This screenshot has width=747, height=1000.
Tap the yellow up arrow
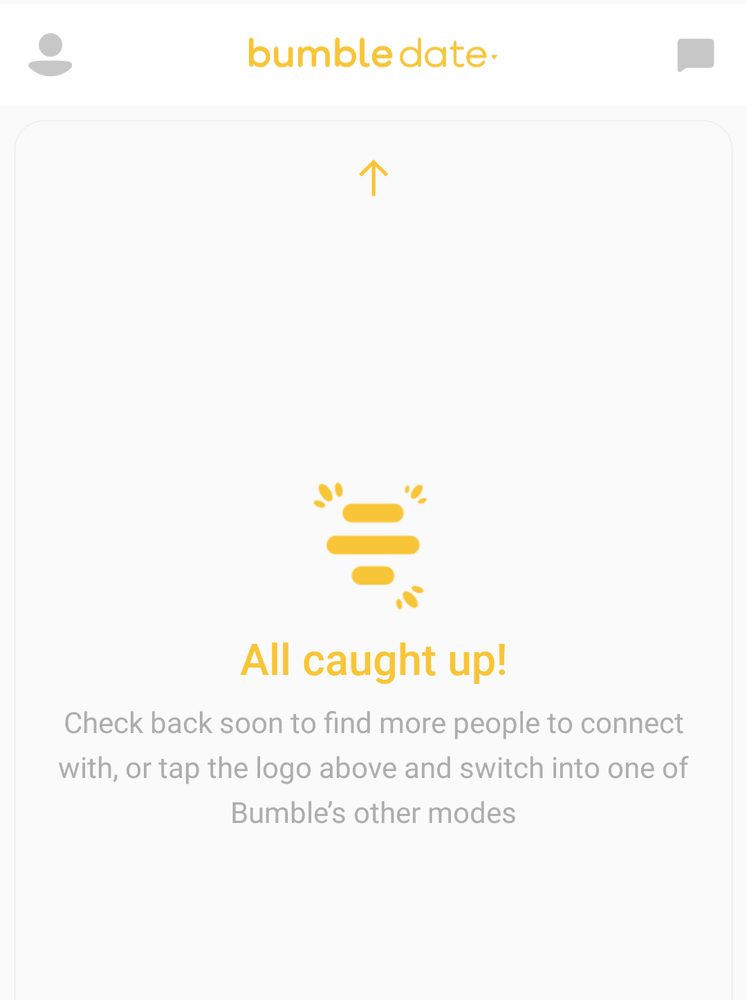point(373,178)
